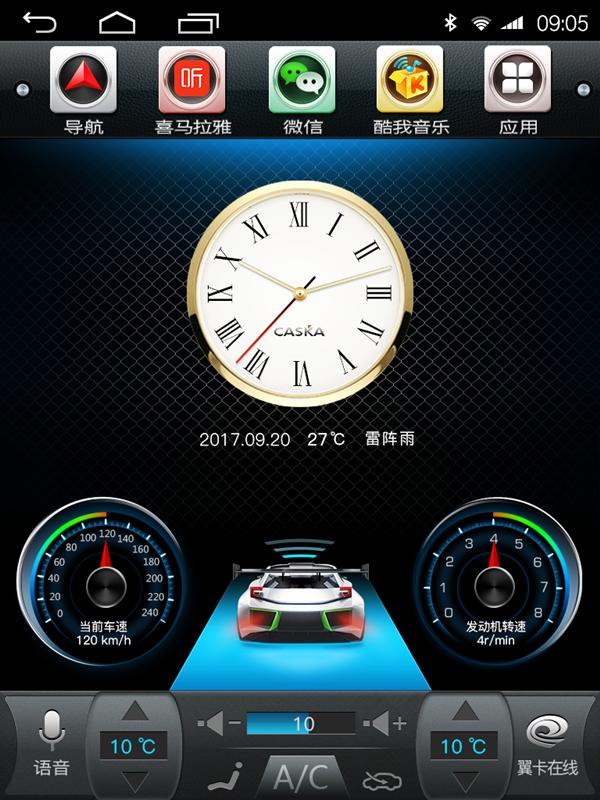Activate 语音 voice assistant
The width and height of the screenshot is (600, 800).
(52, 742)
